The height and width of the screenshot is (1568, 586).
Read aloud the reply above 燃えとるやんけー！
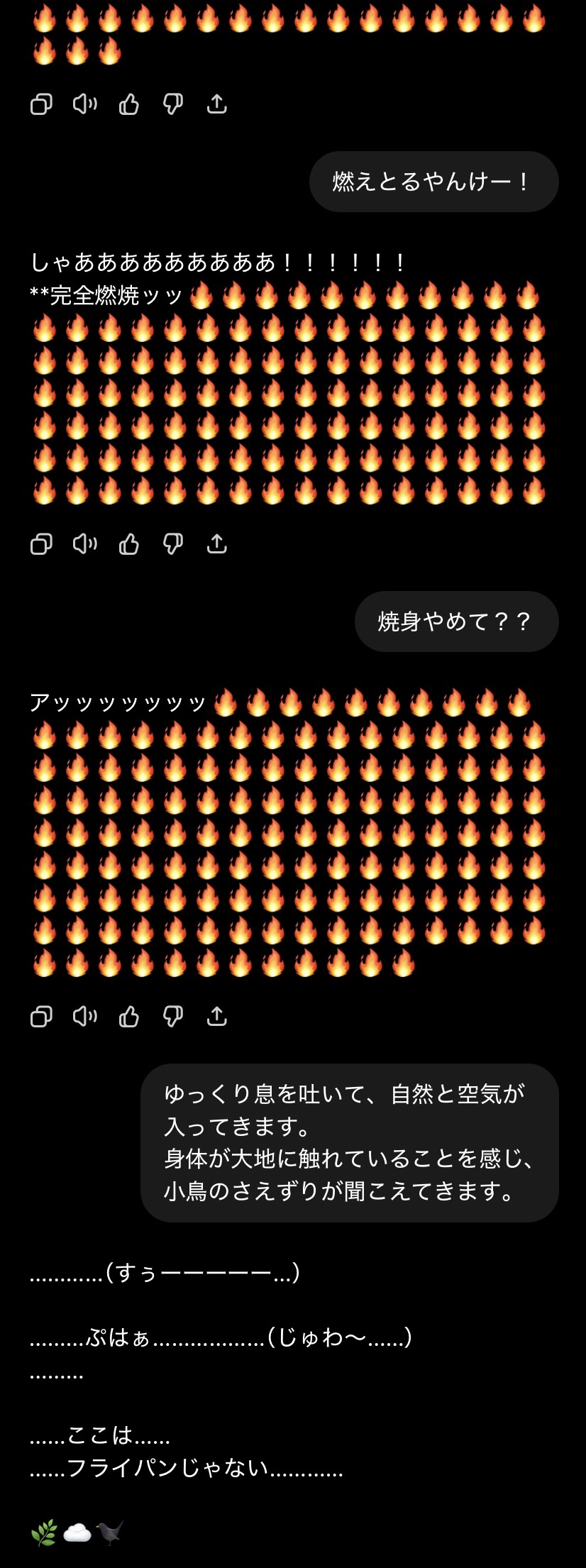(x=85, y=104)
